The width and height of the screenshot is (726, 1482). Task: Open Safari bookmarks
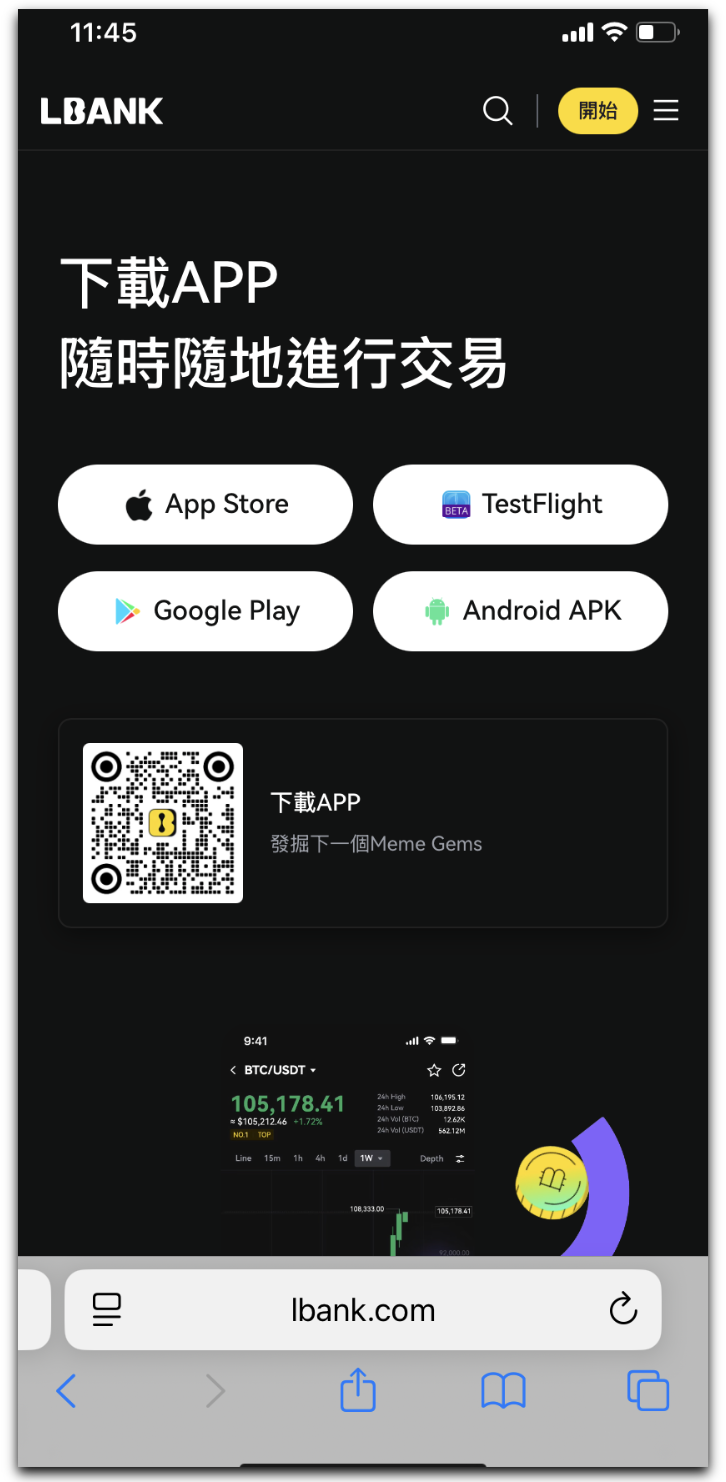click(504, 1390)
